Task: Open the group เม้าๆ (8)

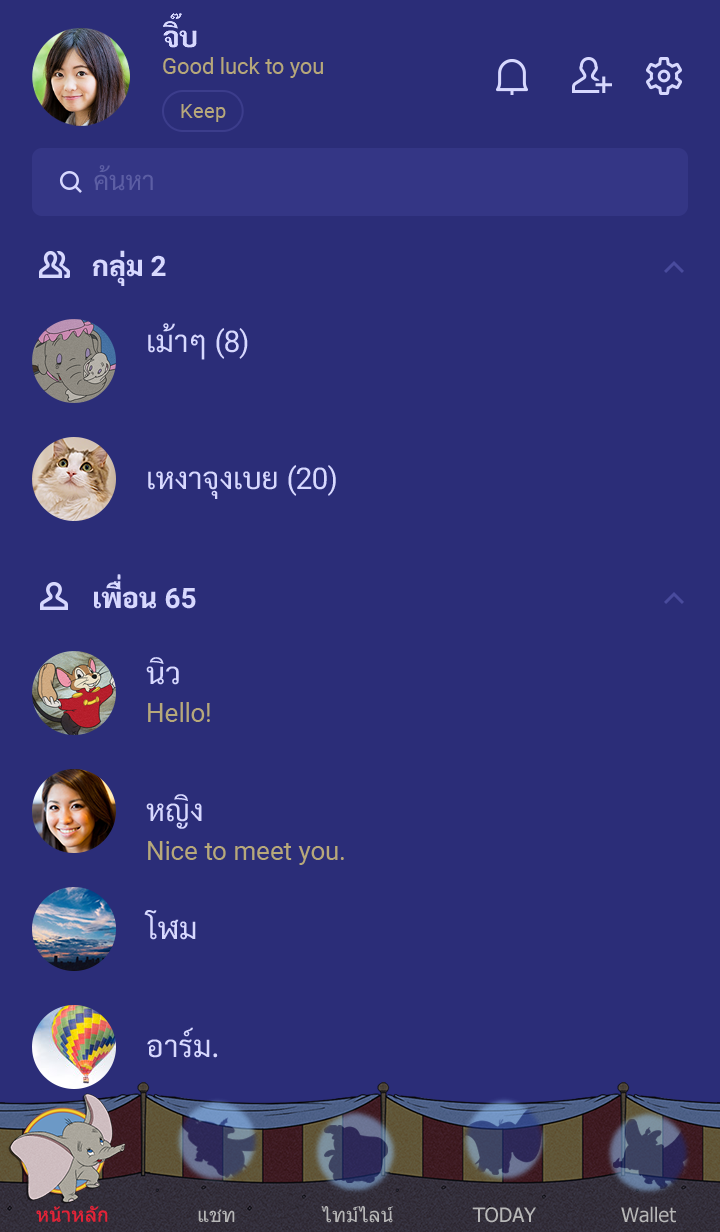Action: (198, 345)
